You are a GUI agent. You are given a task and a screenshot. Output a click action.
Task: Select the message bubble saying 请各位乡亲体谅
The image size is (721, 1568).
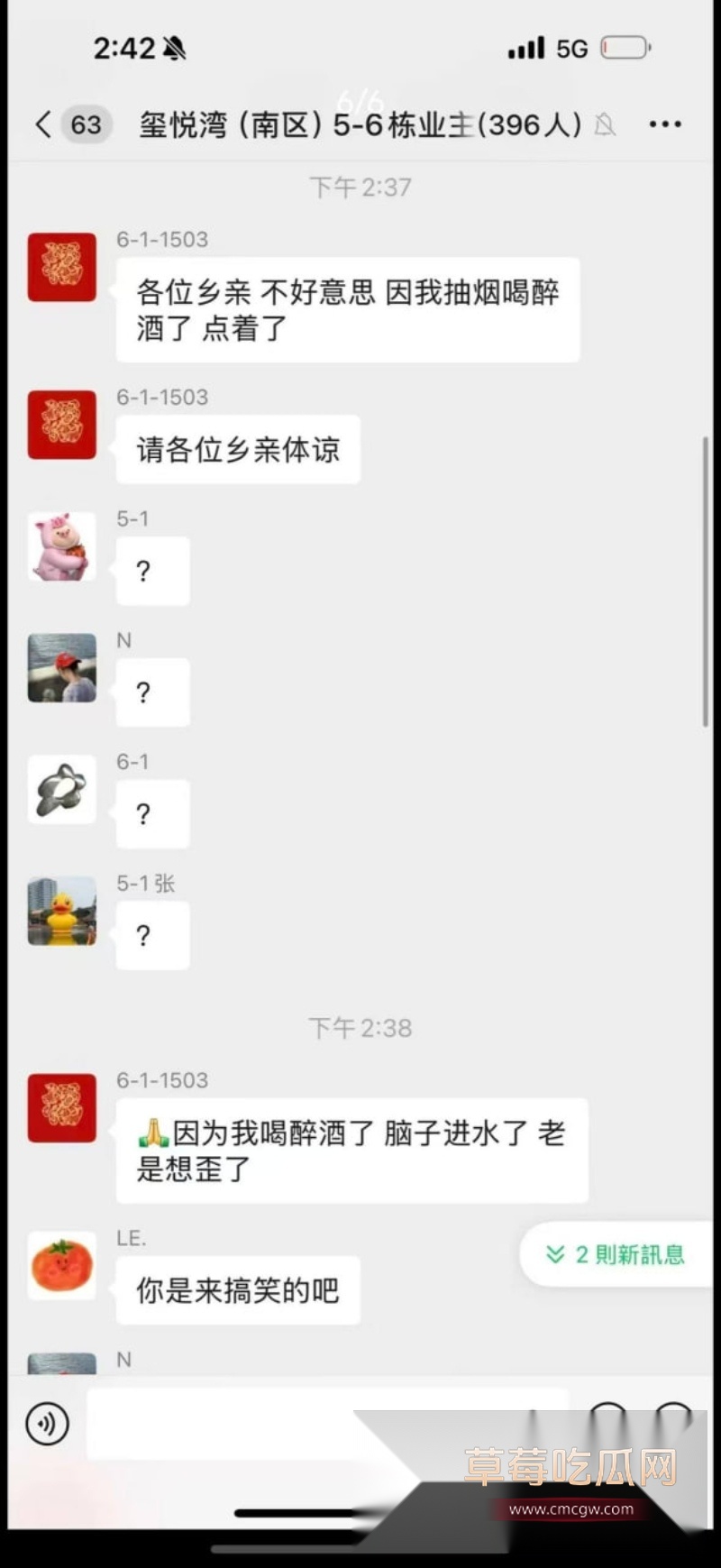[237, 450]
